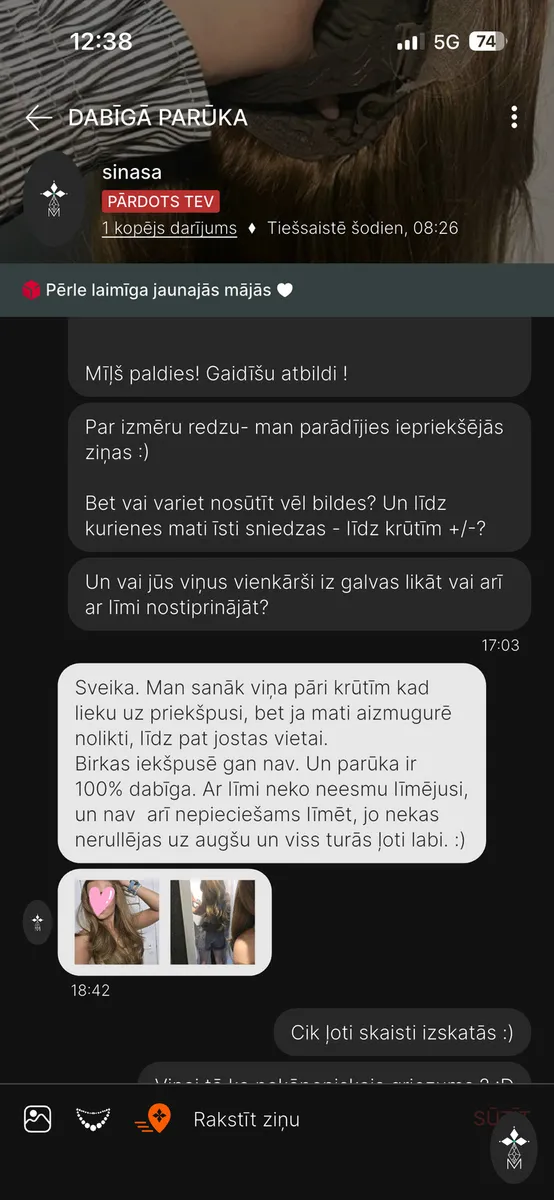This screenshot has width=554, height=1200.
Task: Attach an image from the gallery
Action: [38, 1119]
